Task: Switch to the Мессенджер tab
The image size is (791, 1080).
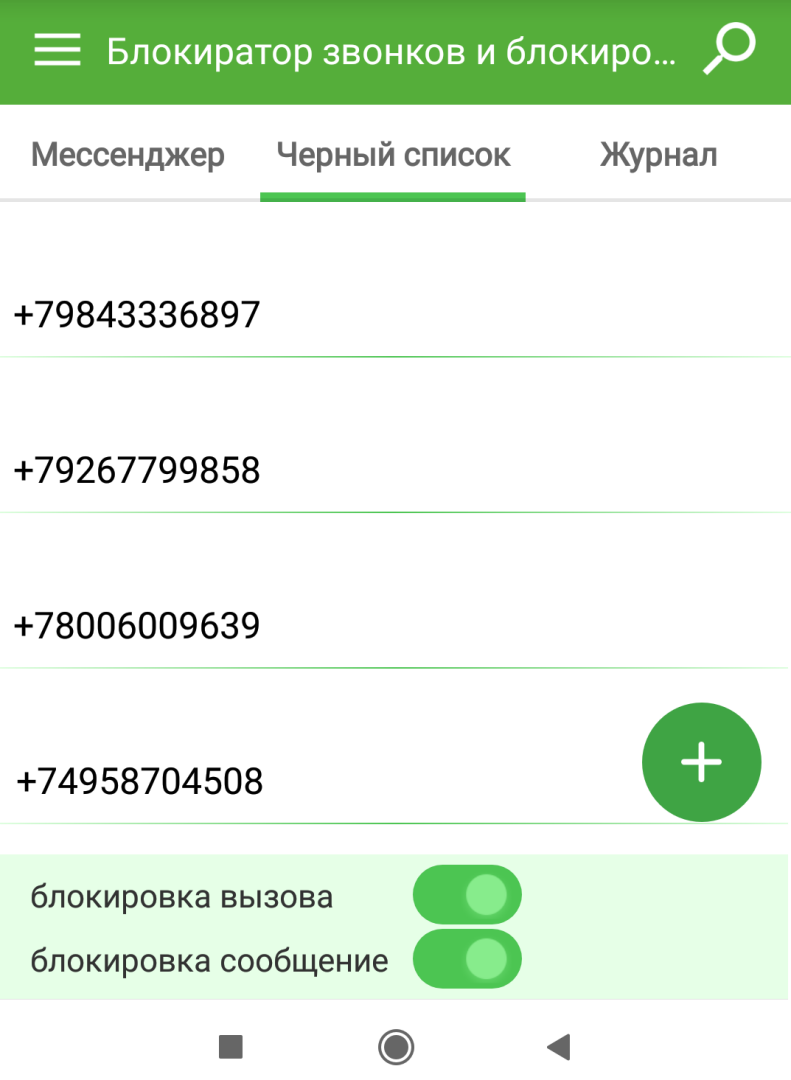Action: click(128, 155)
